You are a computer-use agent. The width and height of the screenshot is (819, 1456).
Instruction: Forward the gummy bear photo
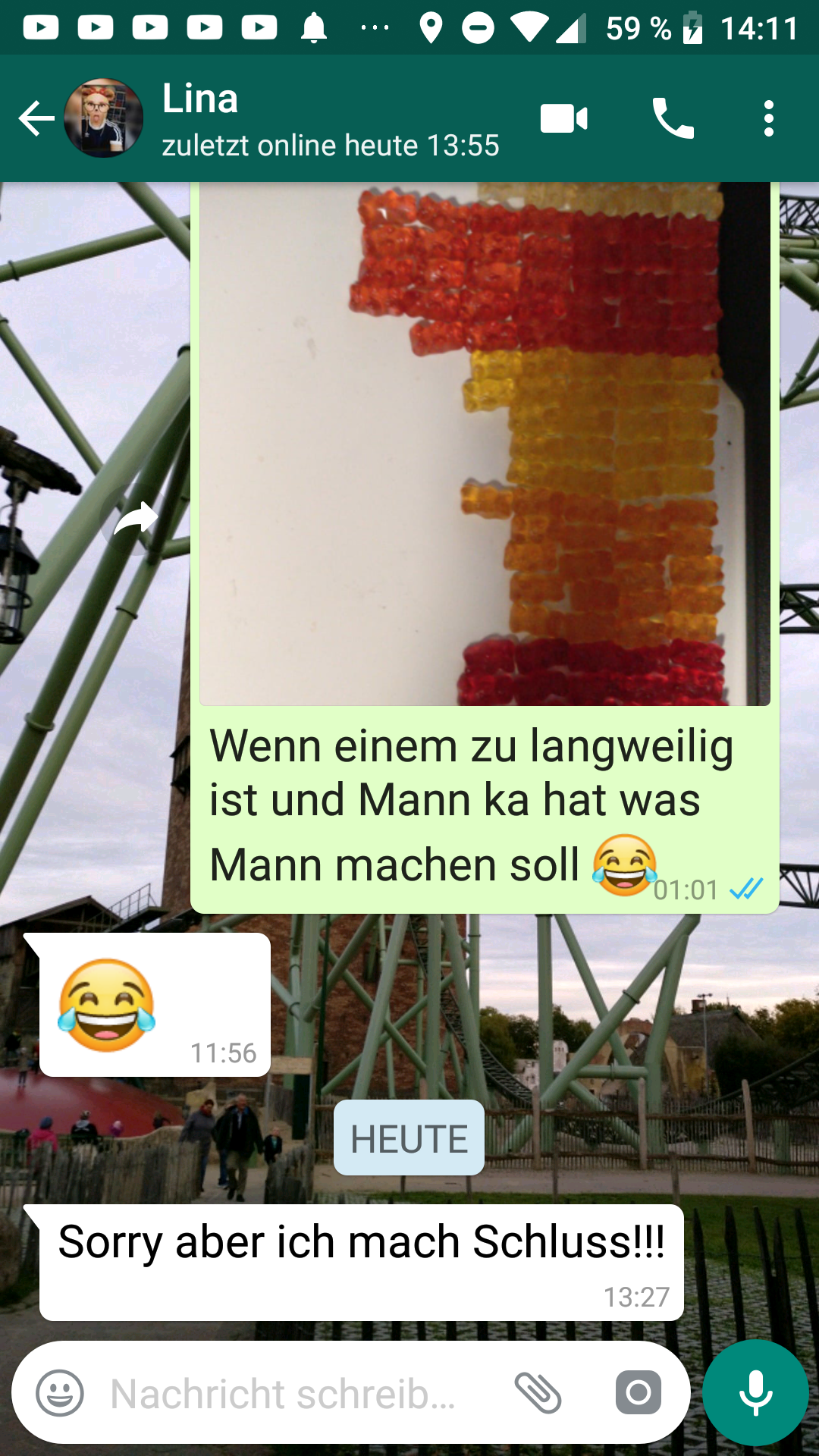click(136, 519)
